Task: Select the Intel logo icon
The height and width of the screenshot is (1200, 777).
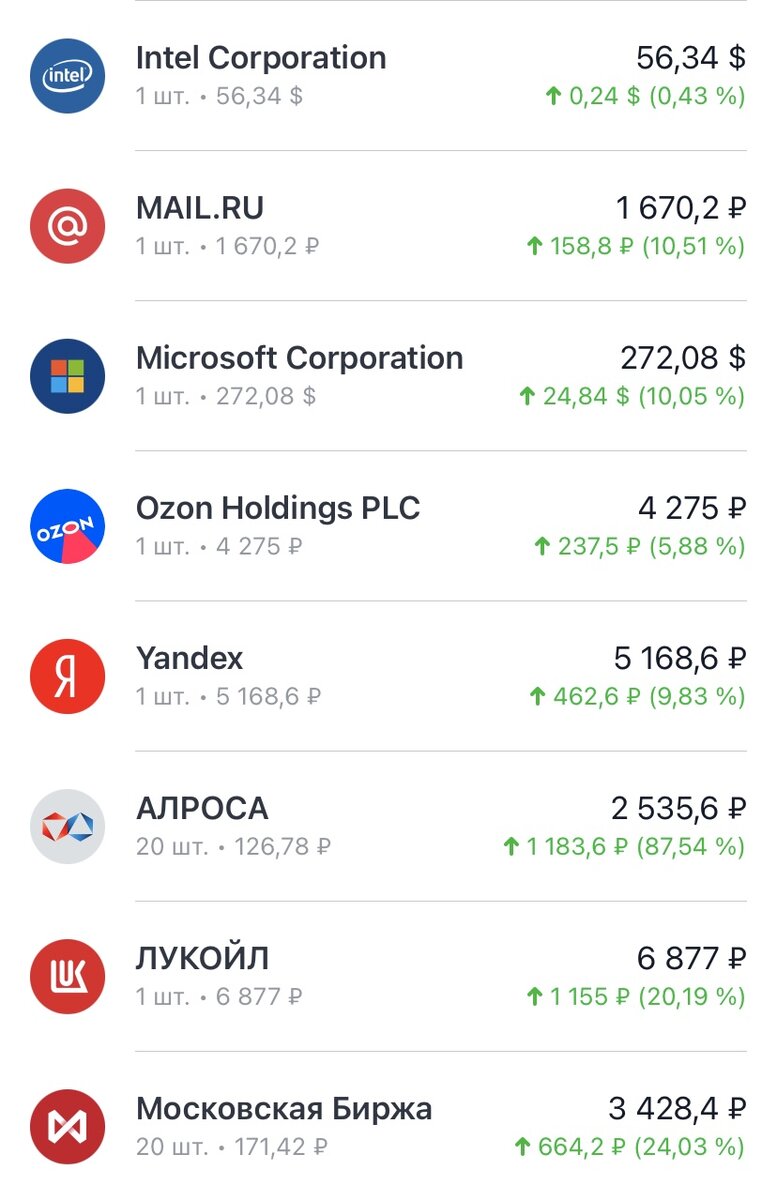Action: (x=67, y=76)
